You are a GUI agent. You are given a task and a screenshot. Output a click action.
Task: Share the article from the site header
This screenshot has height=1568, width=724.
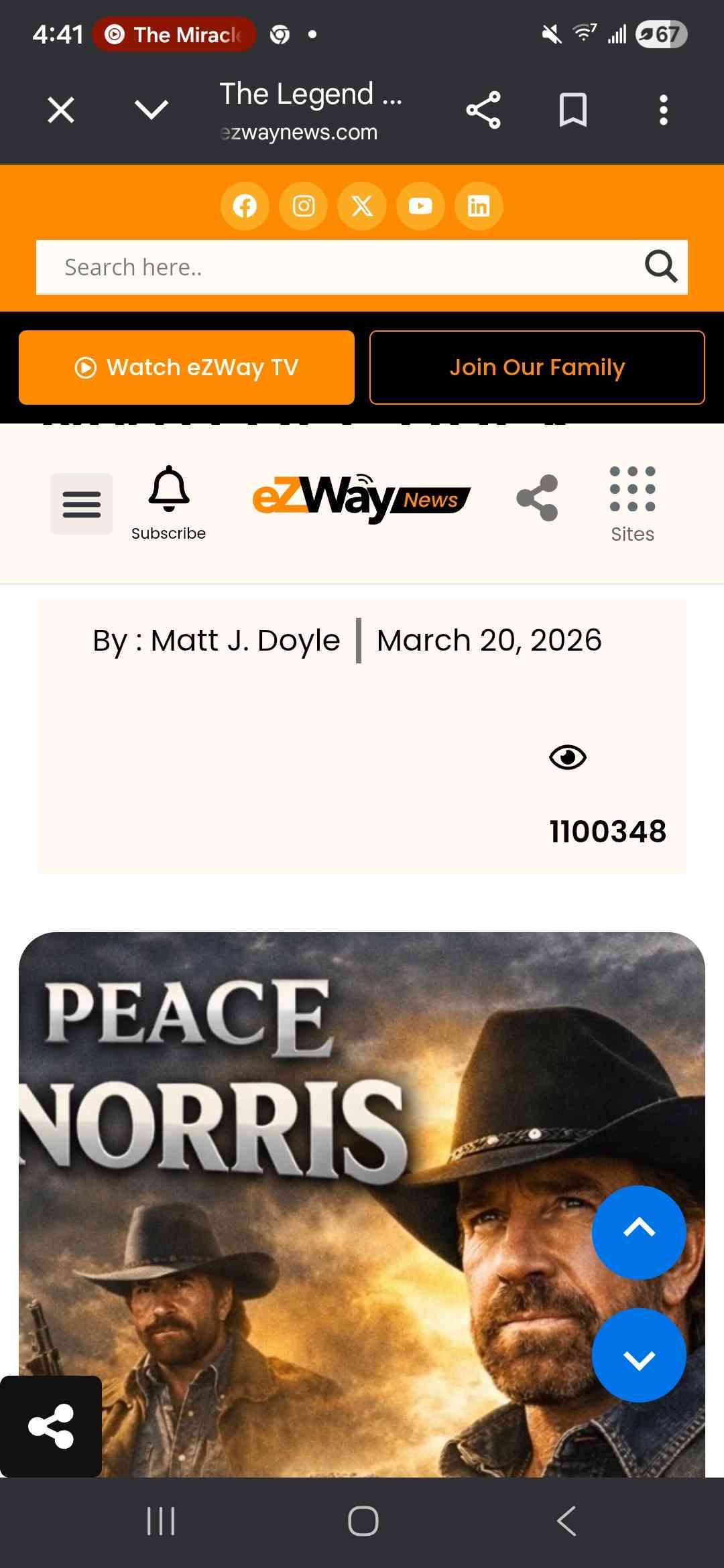(537, 498)
